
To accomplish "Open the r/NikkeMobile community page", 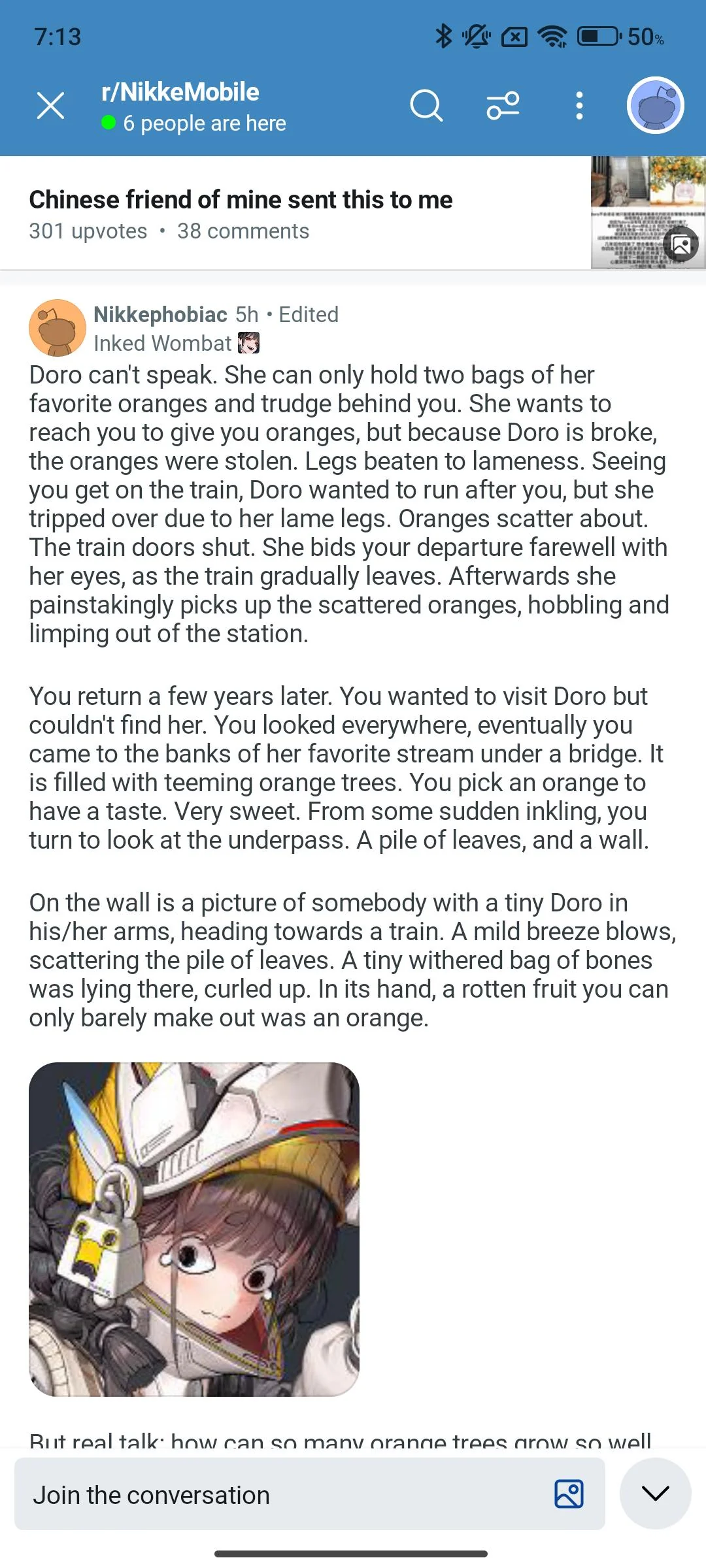I will pyautogui.click(x=180, y=92).
